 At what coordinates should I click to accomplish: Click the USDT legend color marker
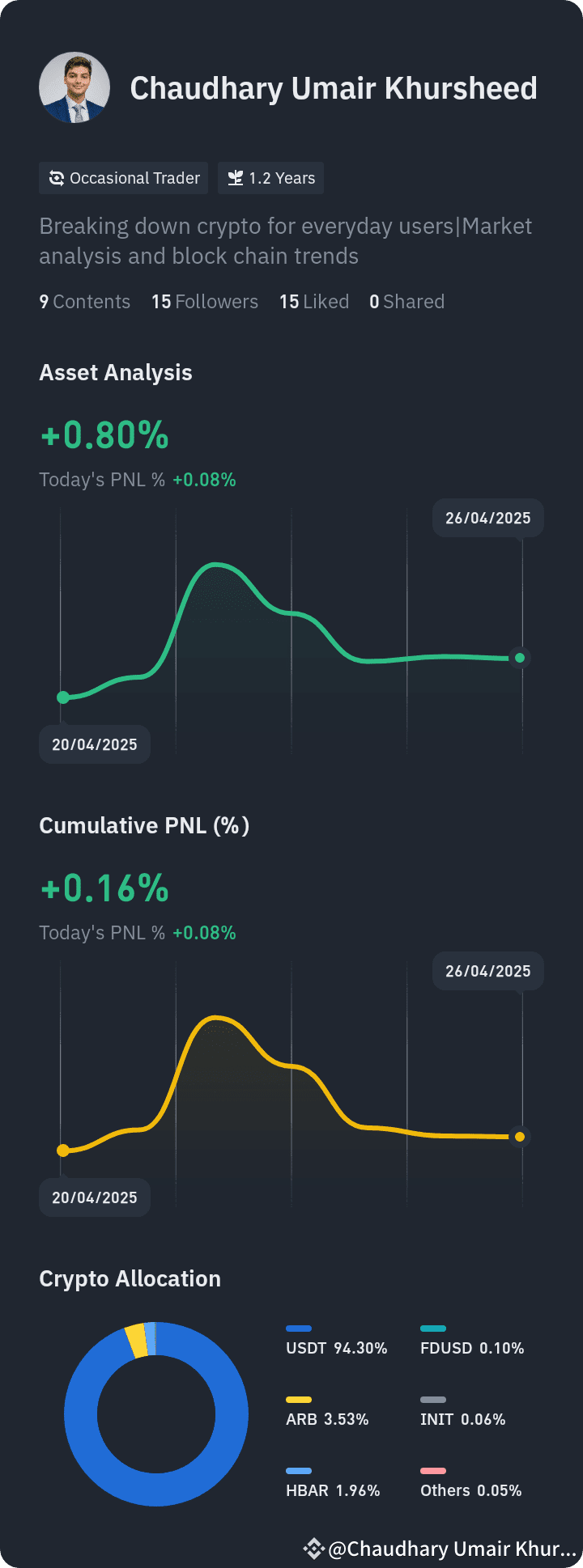pyautogui.click(x=300, y=1328)
